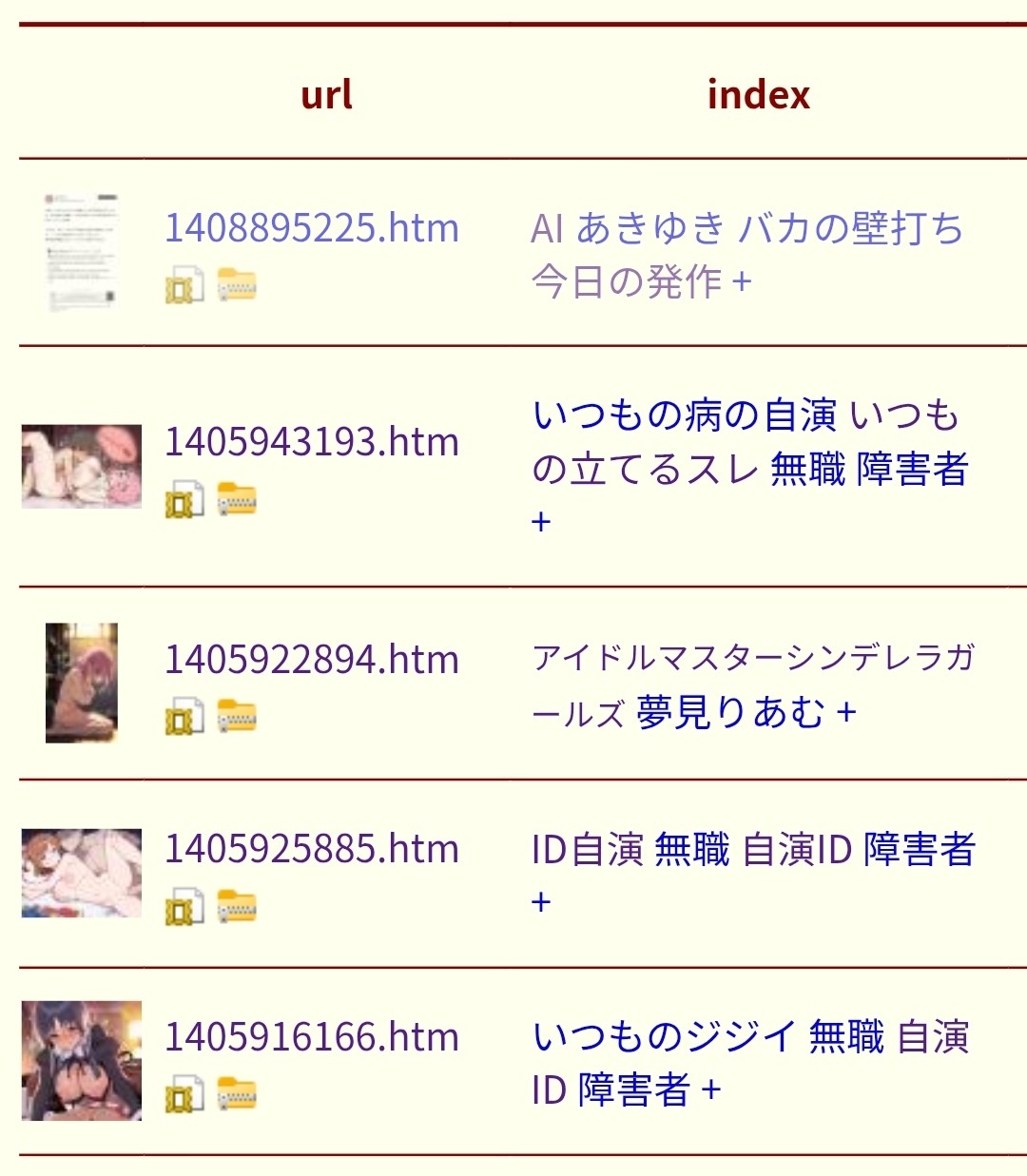Viewport: 1027px width, 1176px height.
Task: Open the 1405943193.htm link
Action: 312,442
